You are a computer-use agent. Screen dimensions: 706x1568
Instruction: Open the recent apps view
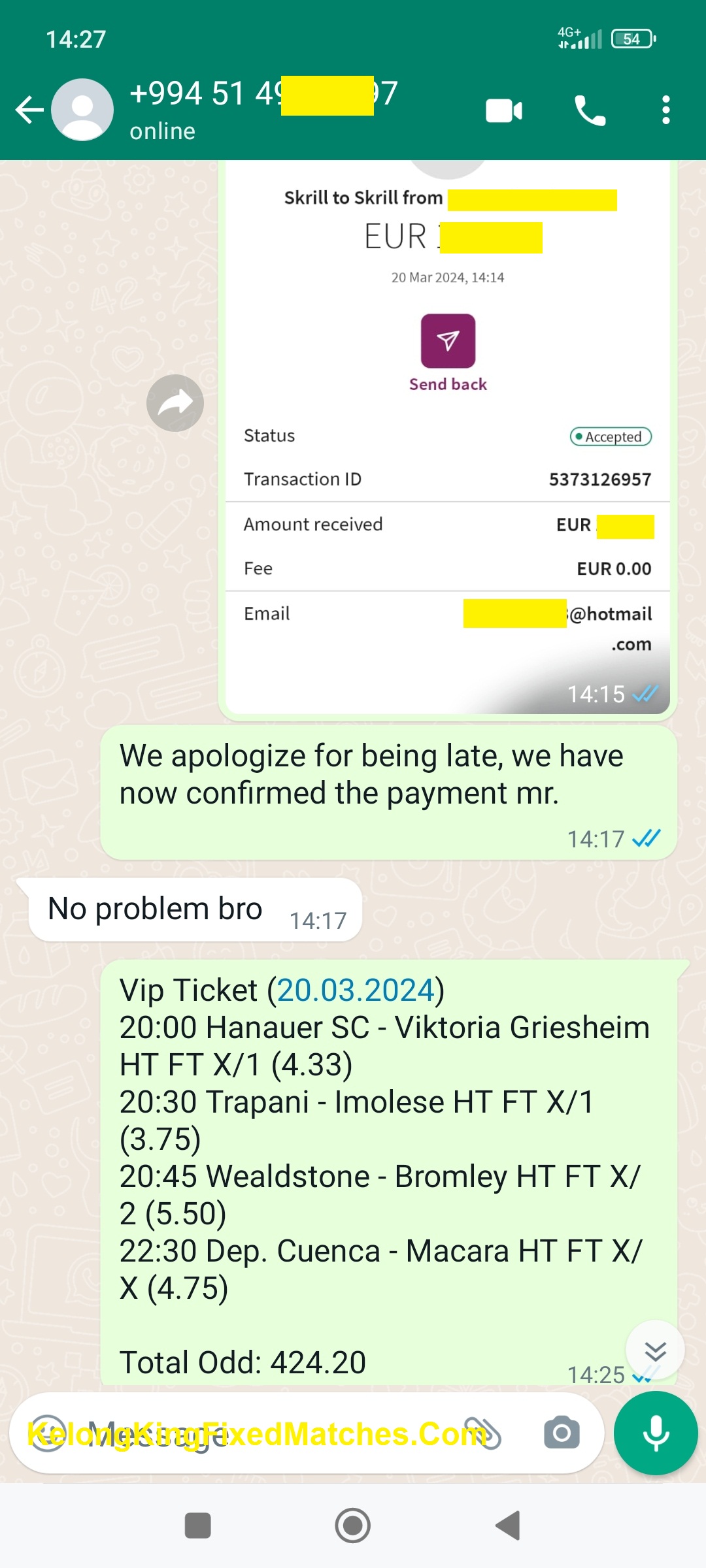[x=197, y=1526]
